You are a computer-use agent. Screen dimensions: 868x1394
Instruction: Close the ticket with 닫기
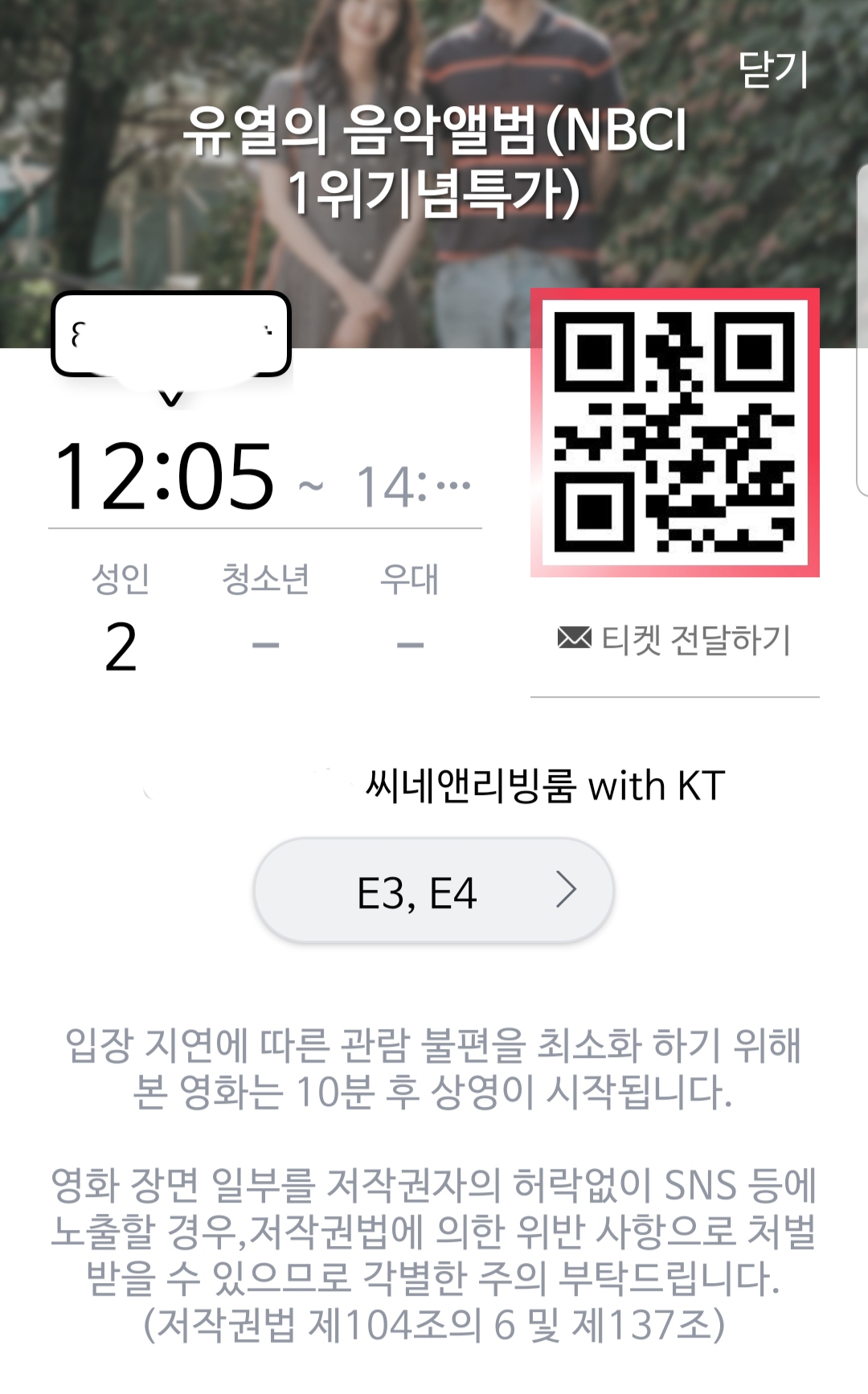click(772, 70)
